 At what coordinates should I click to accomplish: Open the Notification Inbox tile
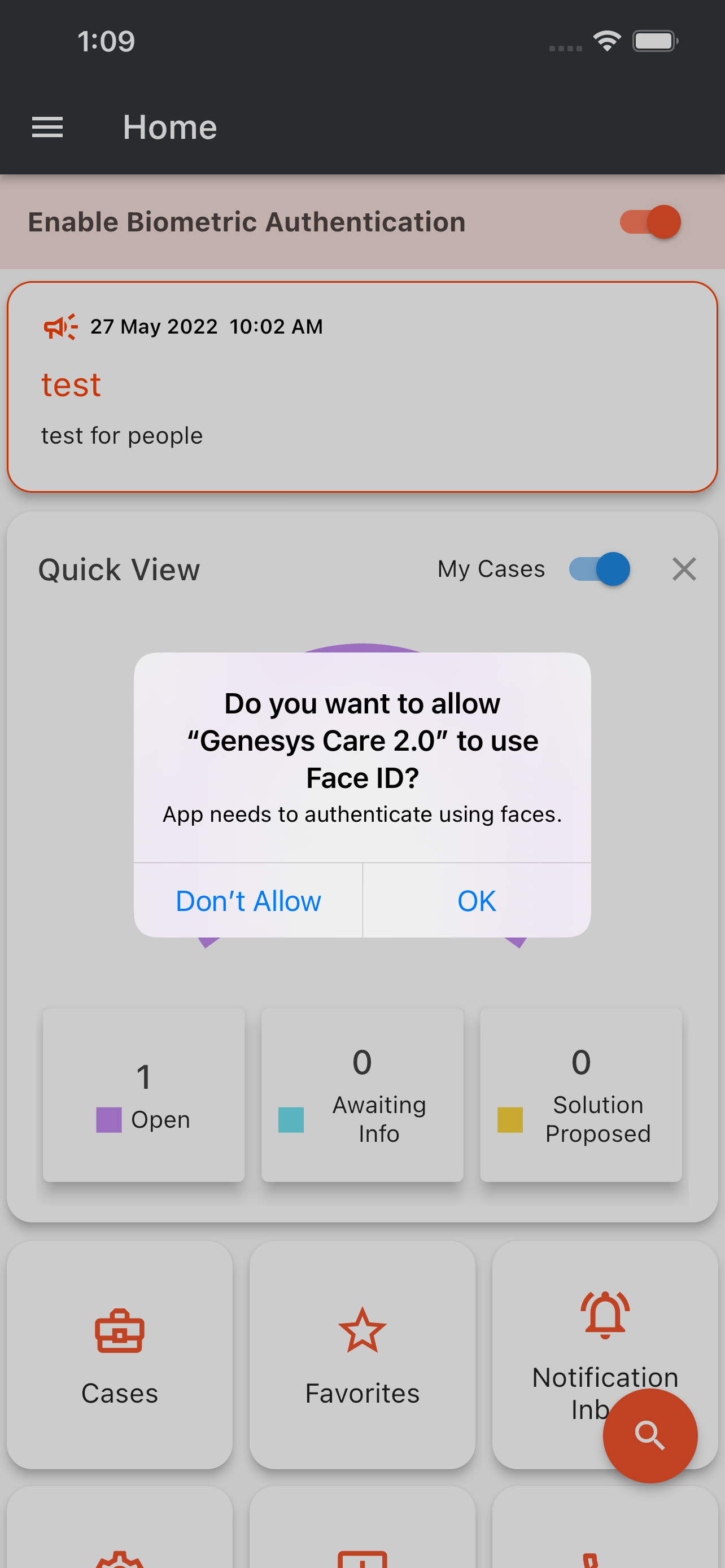(605, 1354)
